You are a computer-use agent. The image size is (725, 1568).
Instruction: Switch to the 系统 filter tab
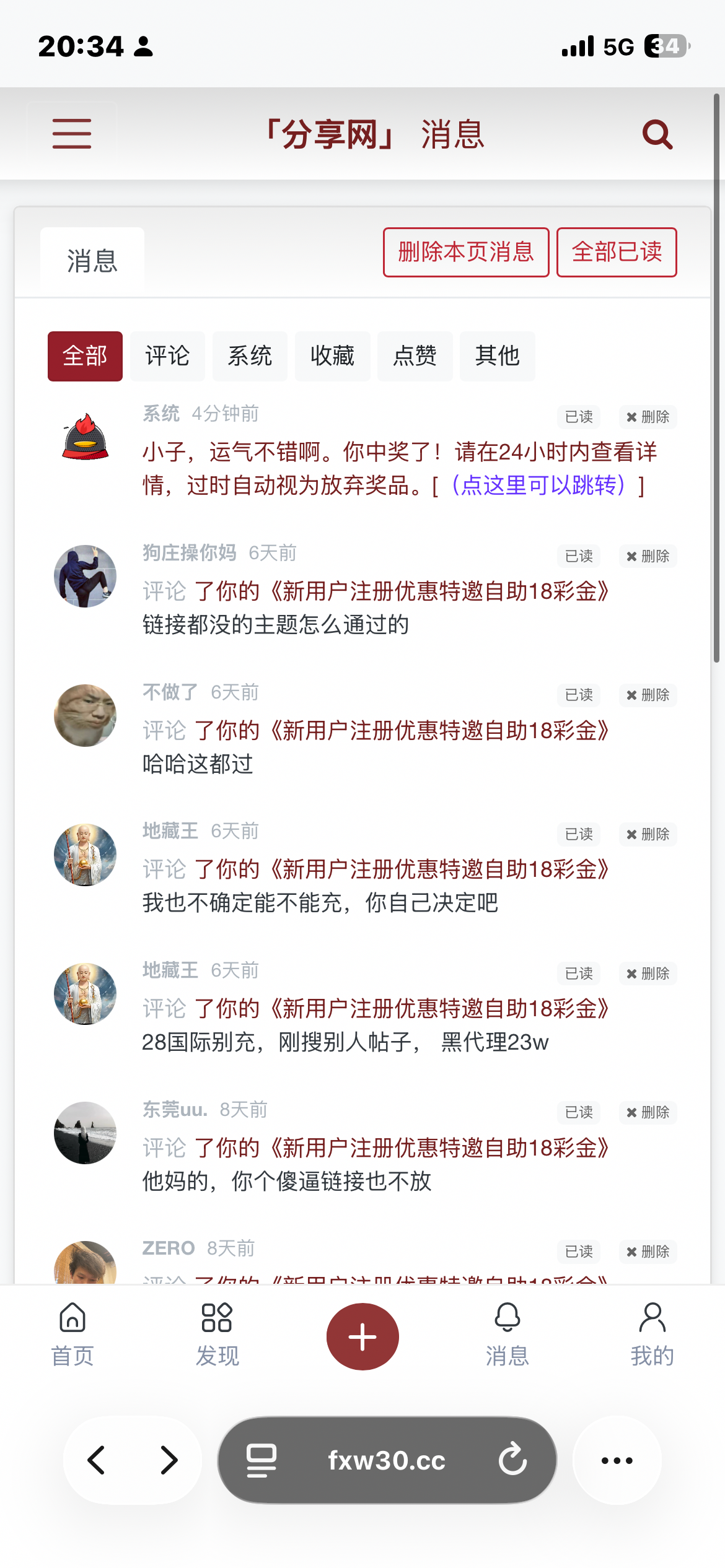[x=250, y=356]
